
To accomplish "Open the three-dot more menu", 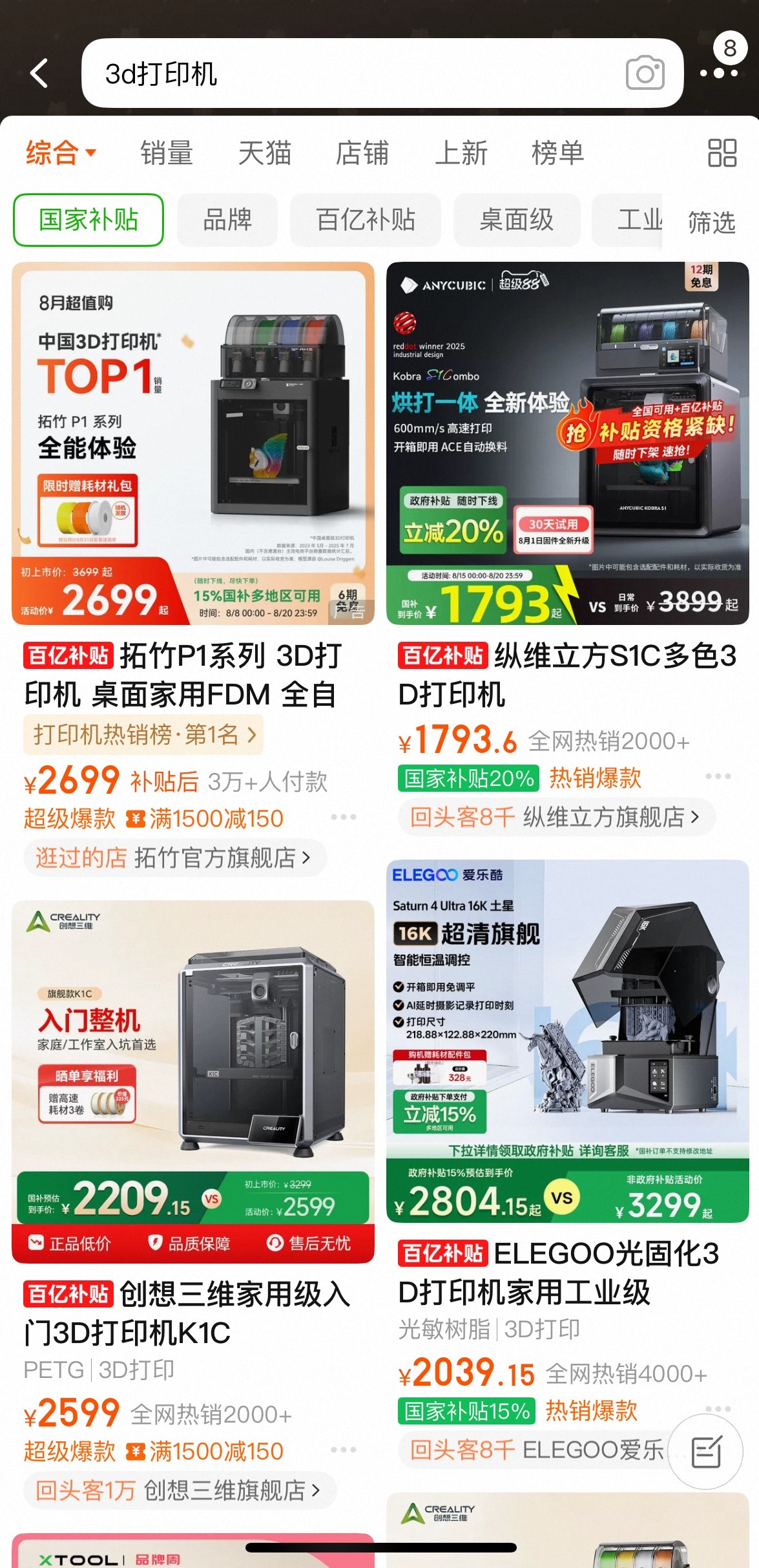I will tap(719, 73).
